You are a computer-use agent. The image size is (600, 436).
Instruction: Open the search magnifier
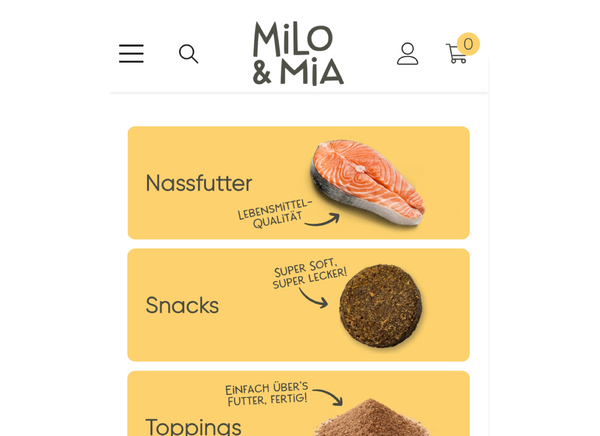[x=188, y=54]
